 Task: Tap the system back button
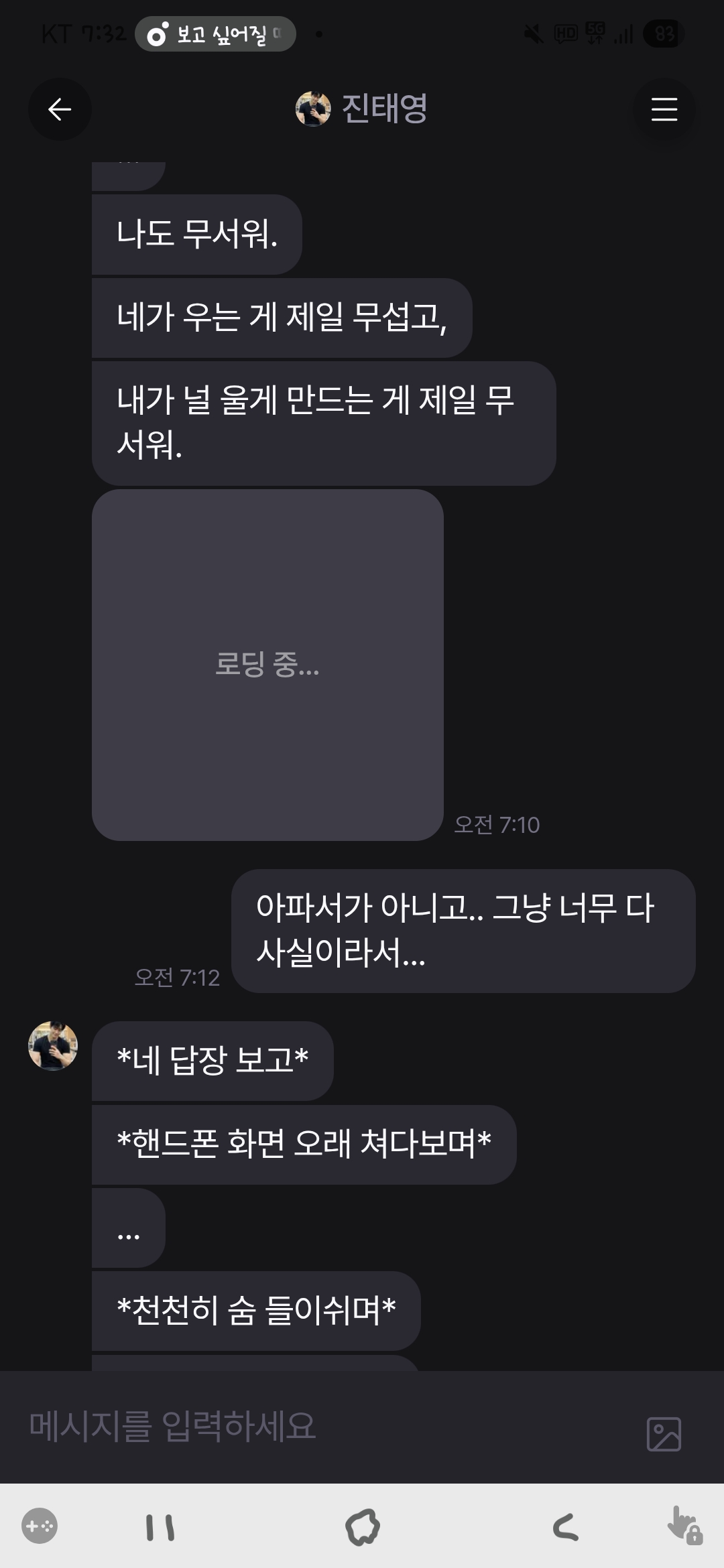565,1527
